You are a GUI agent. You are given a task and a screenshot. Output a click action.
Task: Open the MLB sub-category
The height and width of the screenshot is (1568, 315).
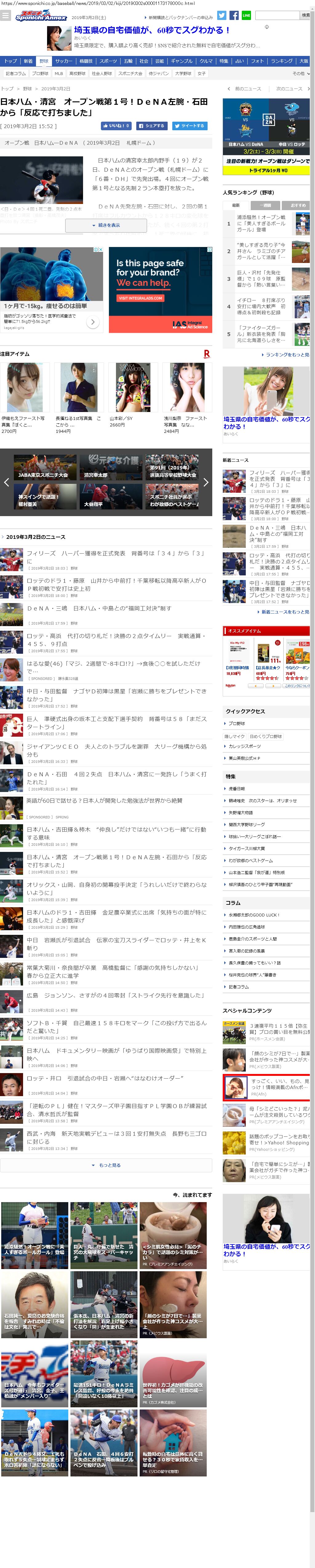point(58,74)
